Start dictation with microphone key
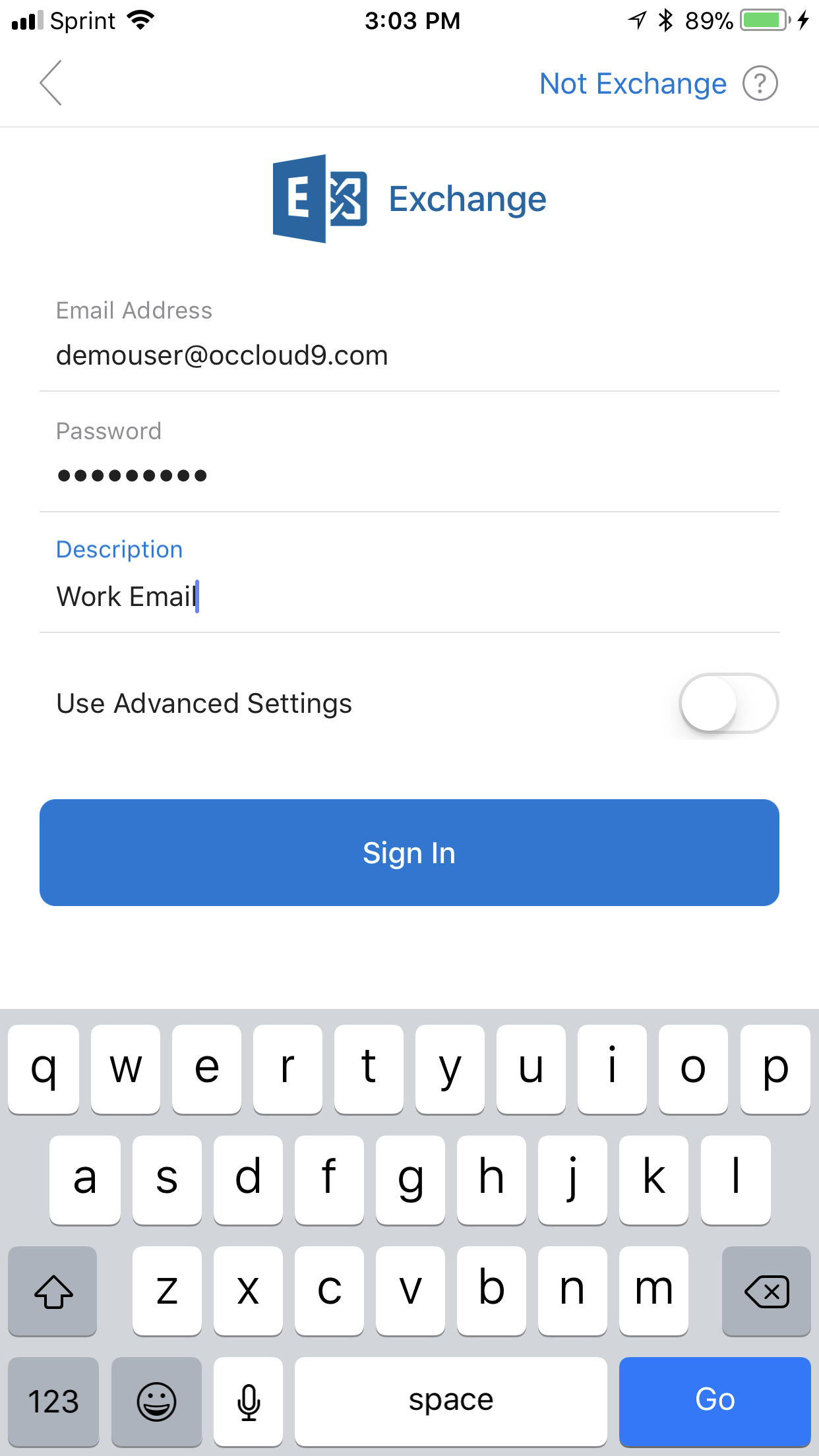This screenshot has width=819, height=1456. pyautogui.click(x=249, y=1401)
